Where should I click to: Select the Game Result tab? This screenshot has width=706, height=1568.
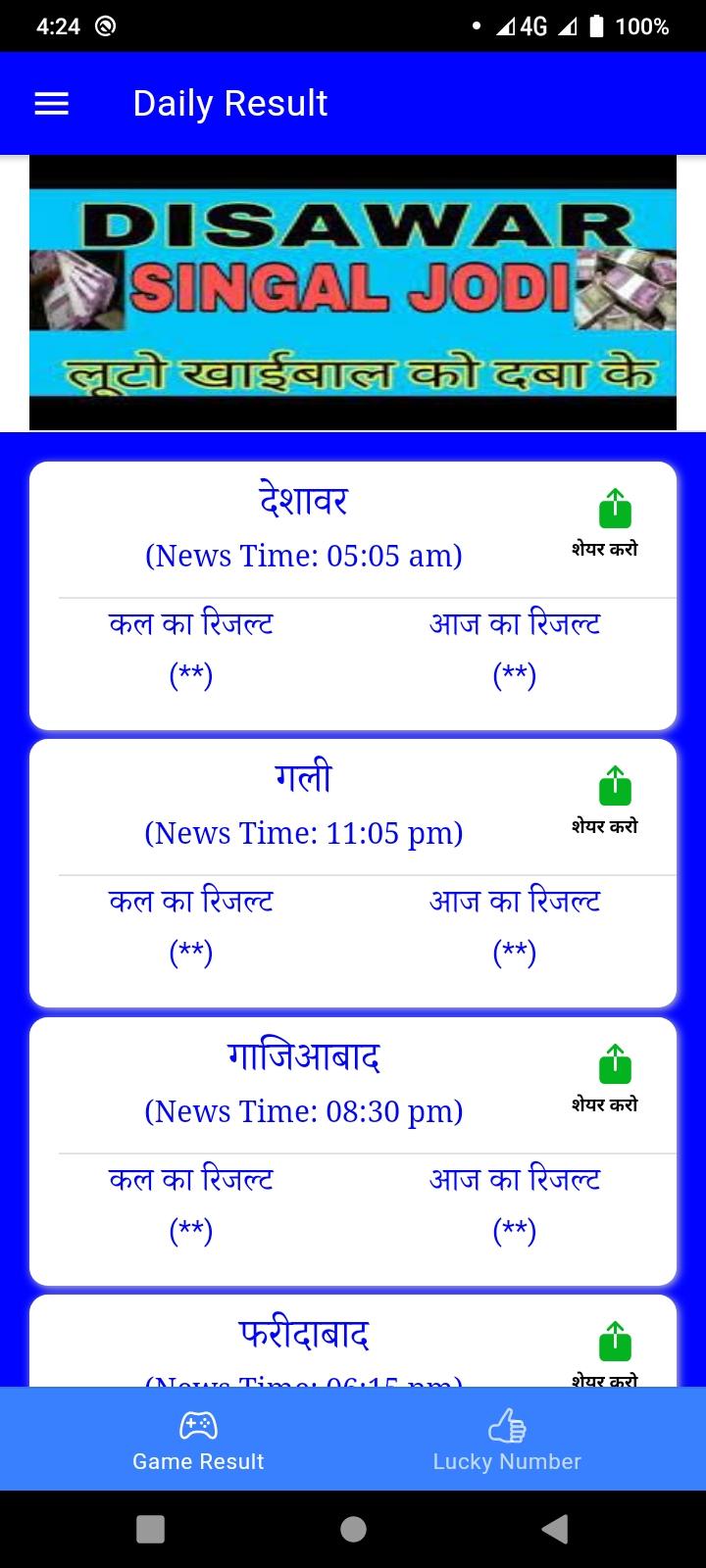(198, 1440)
